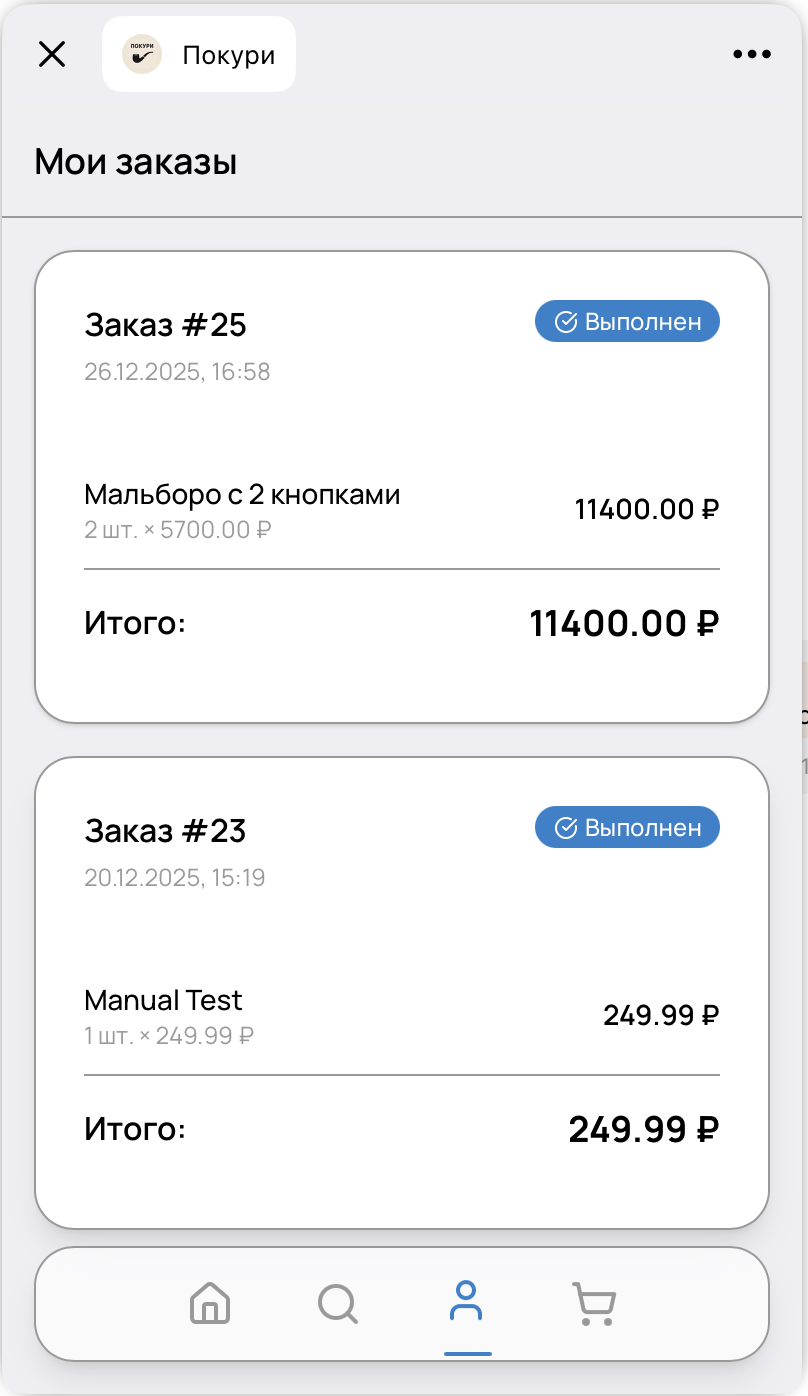Select the Мальборо с 2 кнопками item

tap(242, 494)
